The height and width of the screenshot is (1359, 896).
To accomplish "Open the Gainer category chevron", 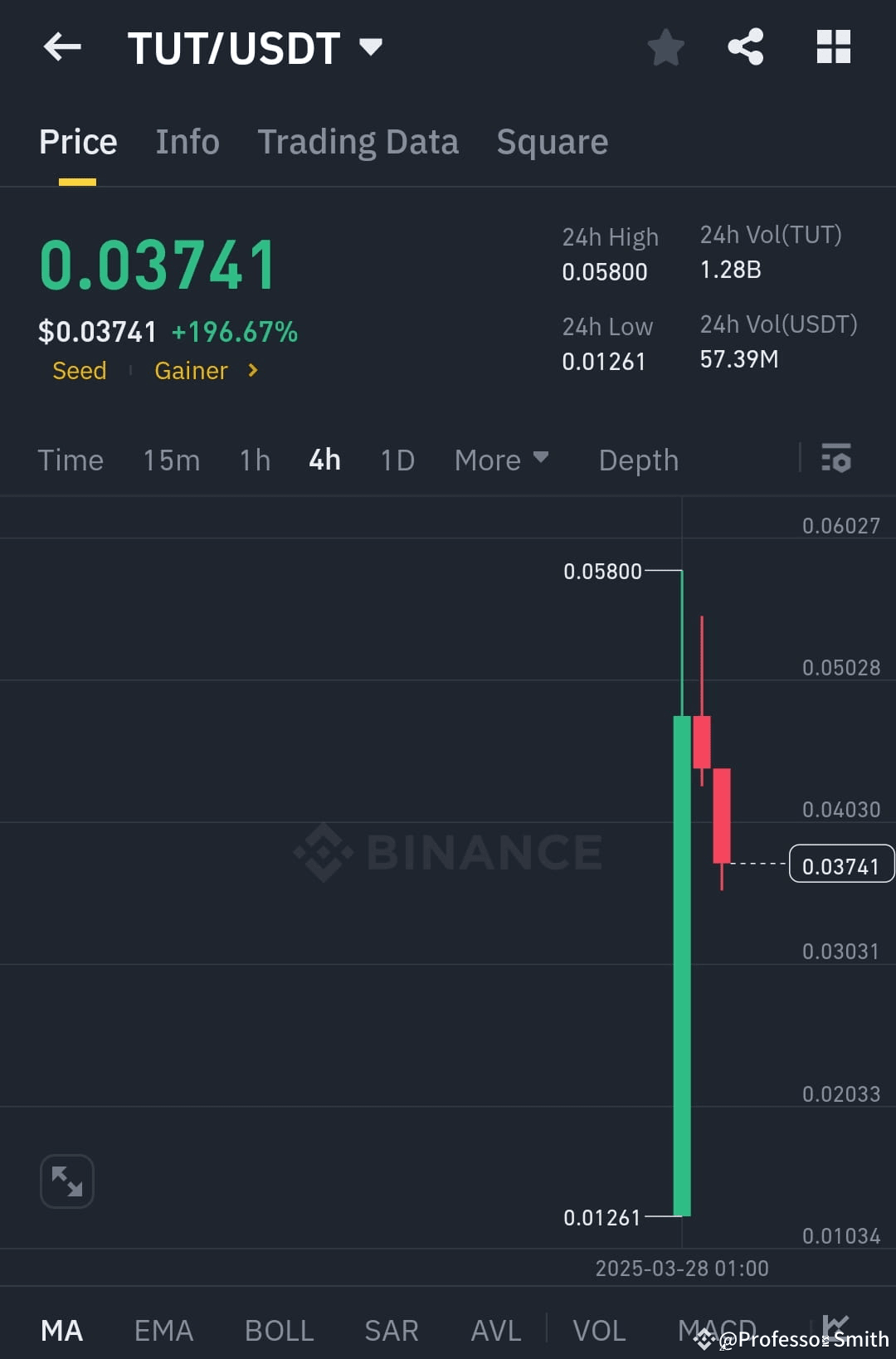I will click(x=251, y=371).
